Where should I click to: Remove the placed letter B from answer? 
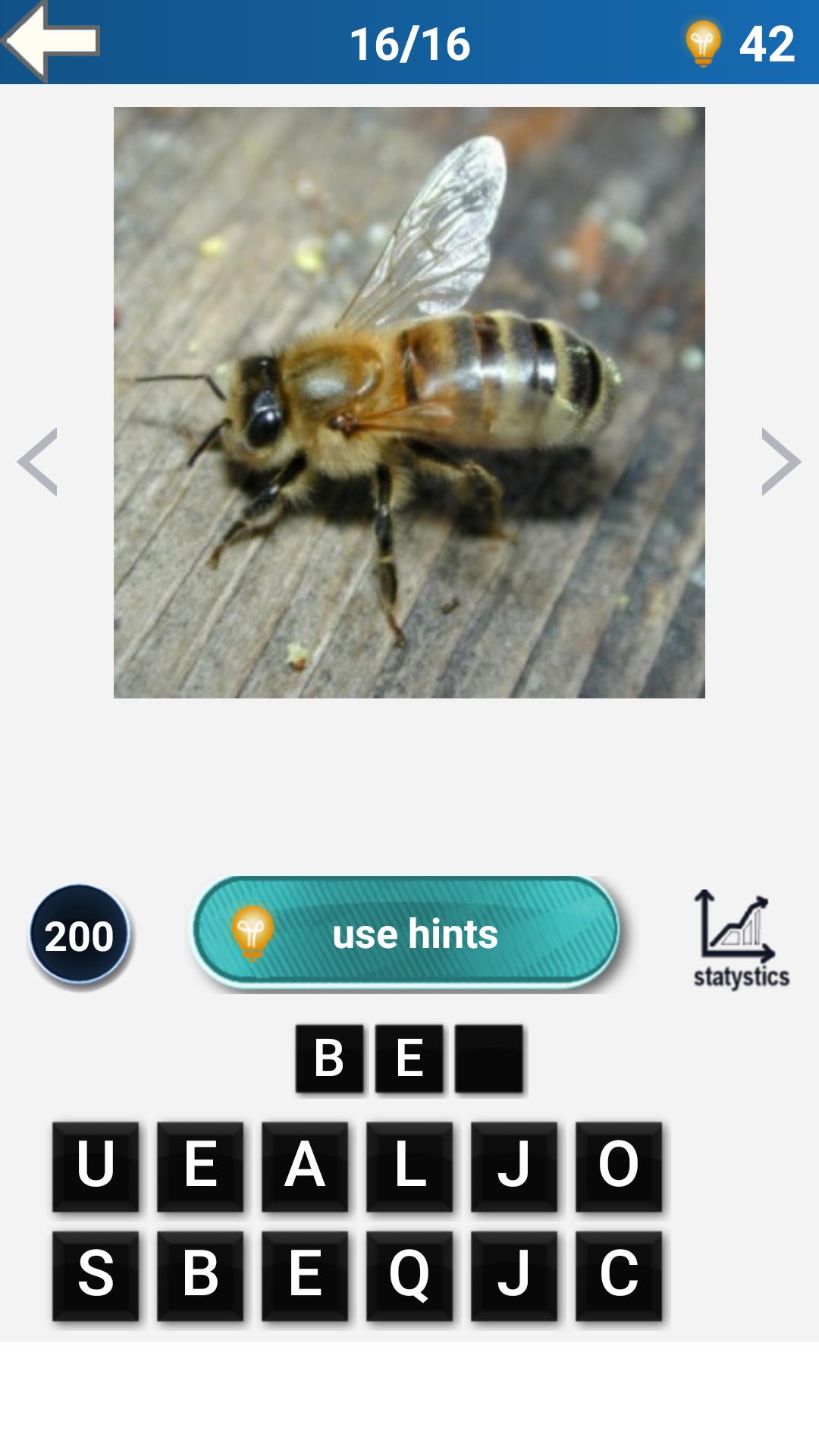(329, 1058)
